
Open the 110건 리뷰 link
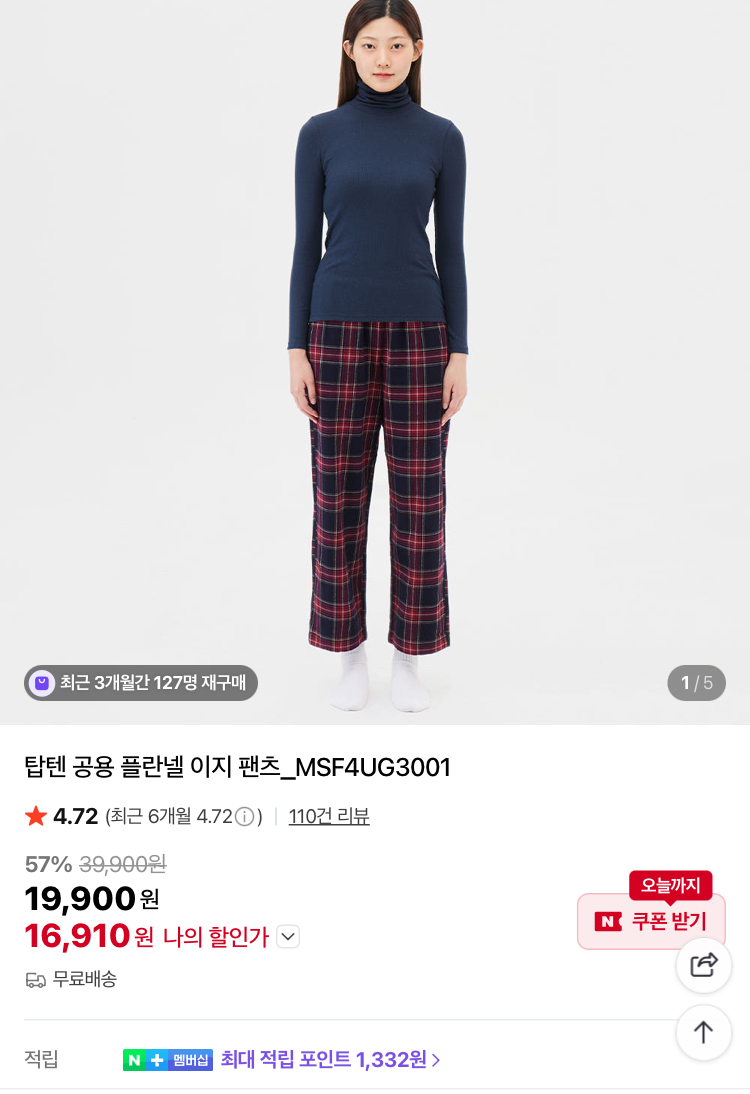tap(329, 816)
